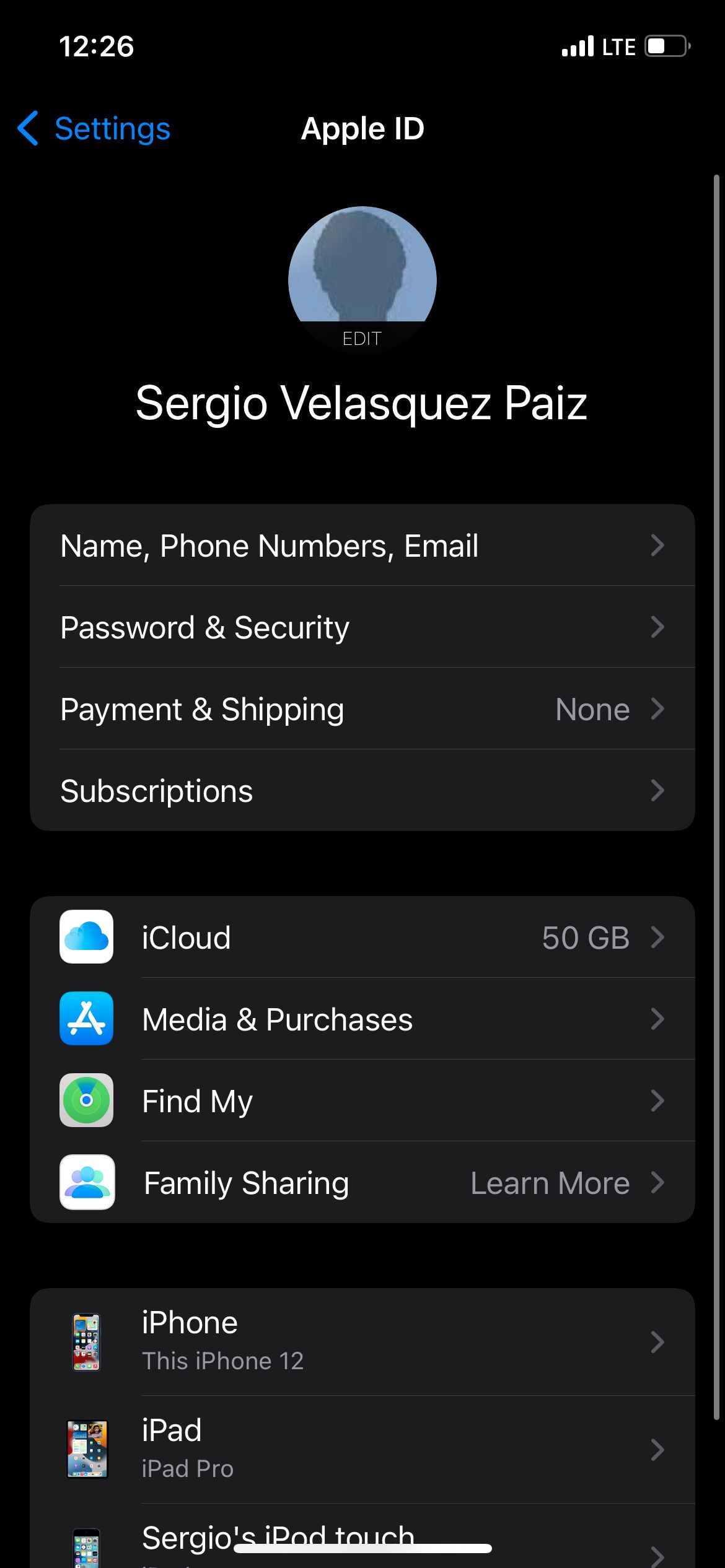Tap EDIT under the profile photo

tap(362, 338)
